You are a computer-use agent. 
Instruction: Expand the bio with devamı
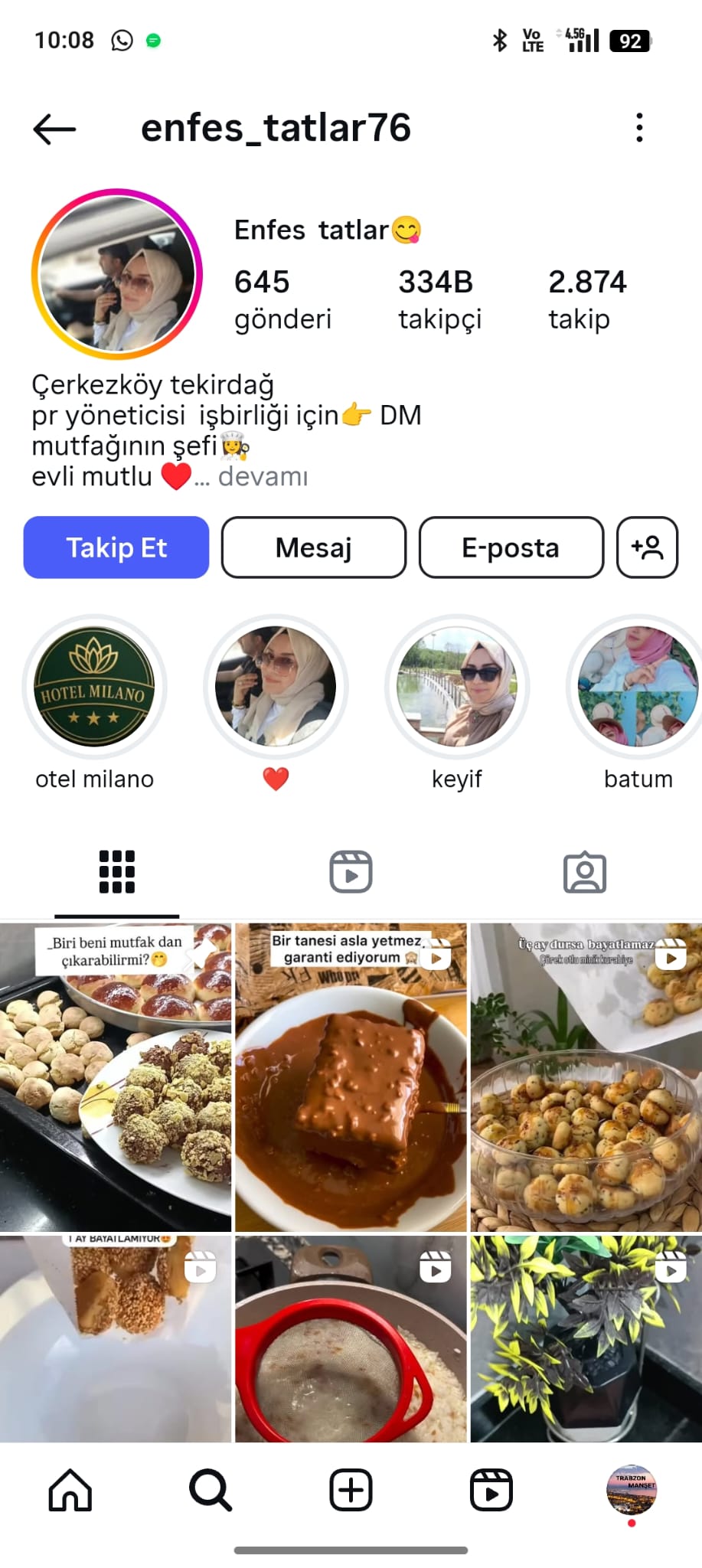[262, 477]
